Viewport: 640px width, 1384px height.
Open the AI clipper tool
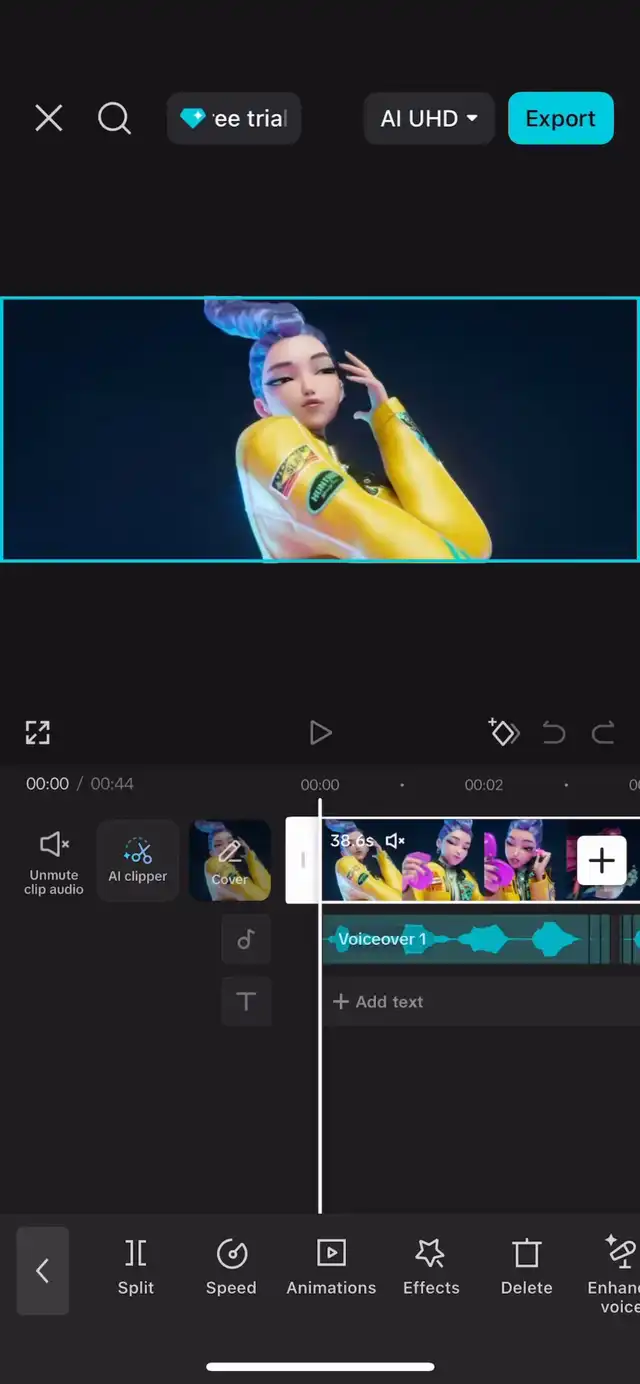coord(138,861)
